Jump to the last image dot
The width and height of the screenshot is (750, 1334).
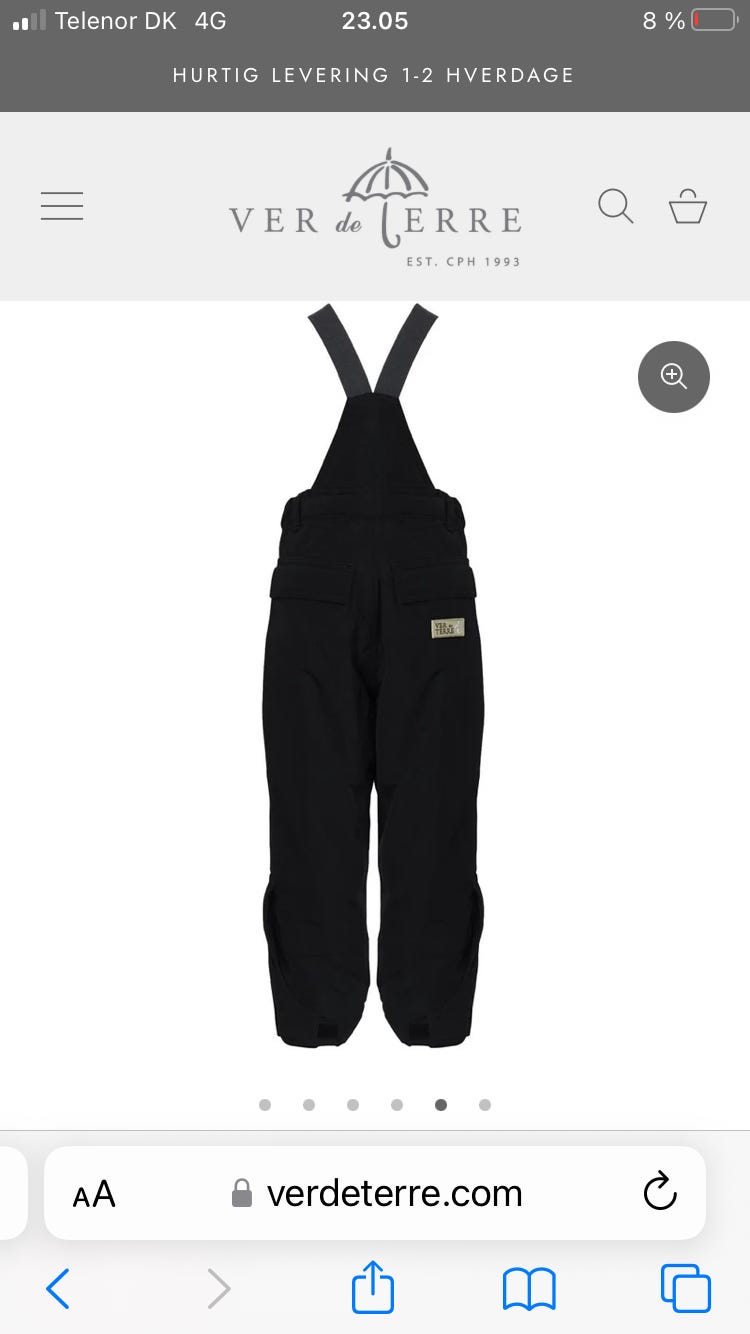tap(485, 1105)
